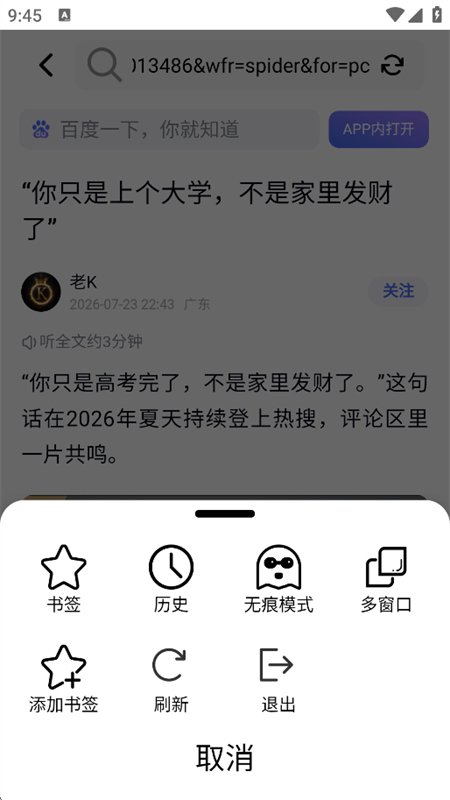The image size is (450, 800).
Task: Tap the APP内打开 button
Action: 379,130
